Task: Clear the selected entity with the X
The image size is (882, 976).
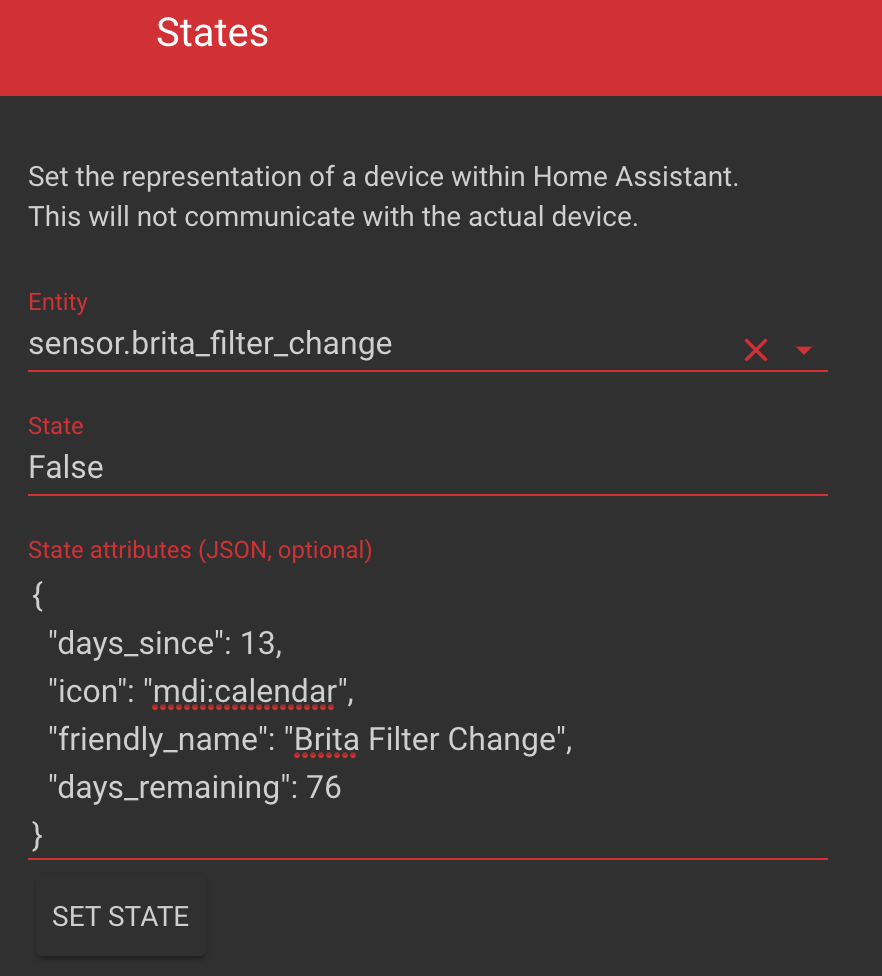Action: [x=755, y=350]
